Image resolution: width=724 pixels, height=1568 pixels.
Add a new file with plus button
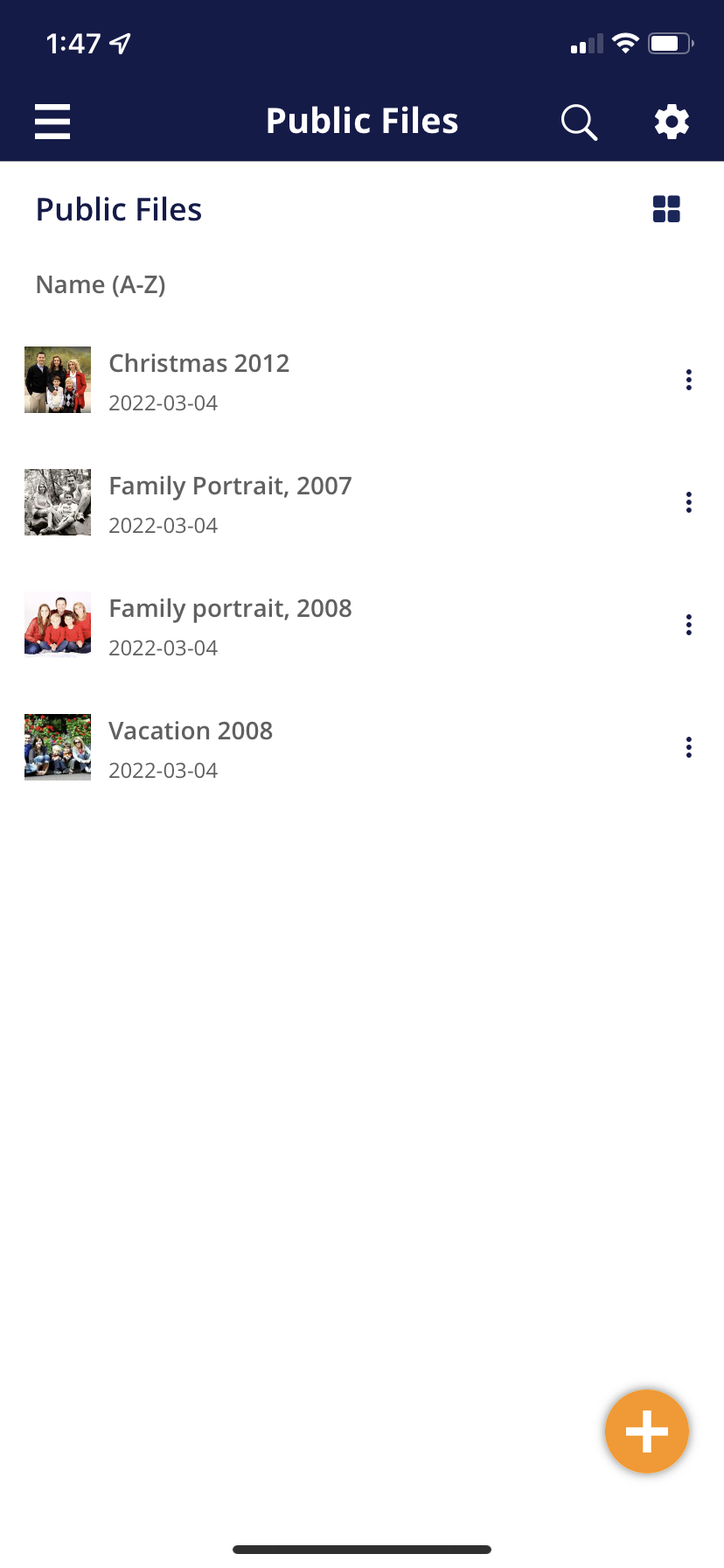pos(647,1431)
